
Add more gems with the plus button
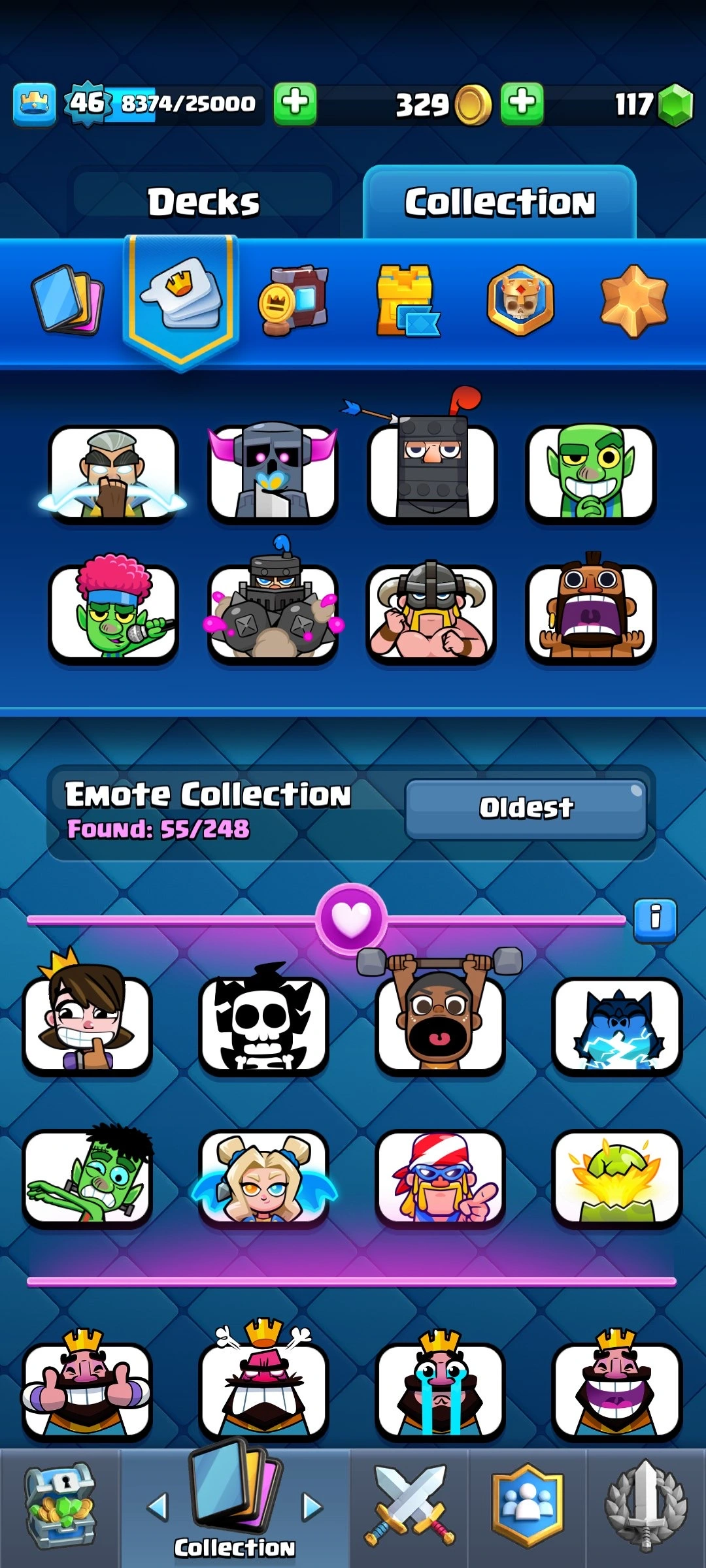point(522,103)
